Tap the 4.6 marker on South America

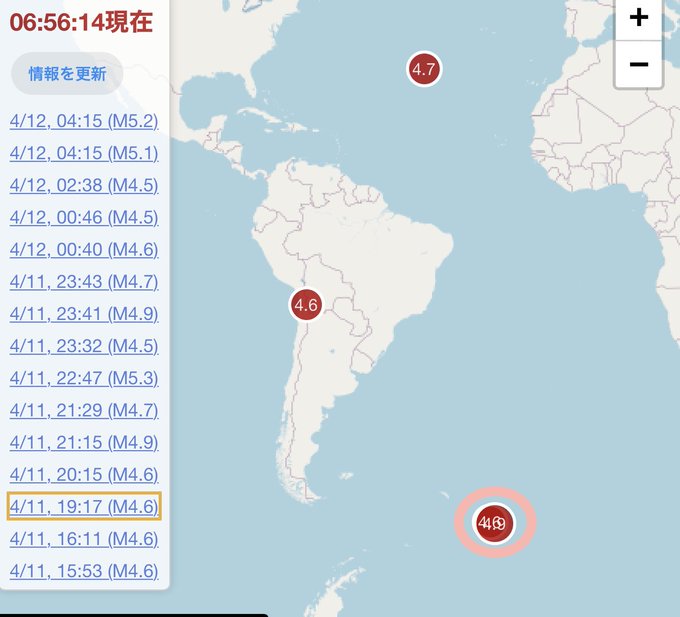306,304
